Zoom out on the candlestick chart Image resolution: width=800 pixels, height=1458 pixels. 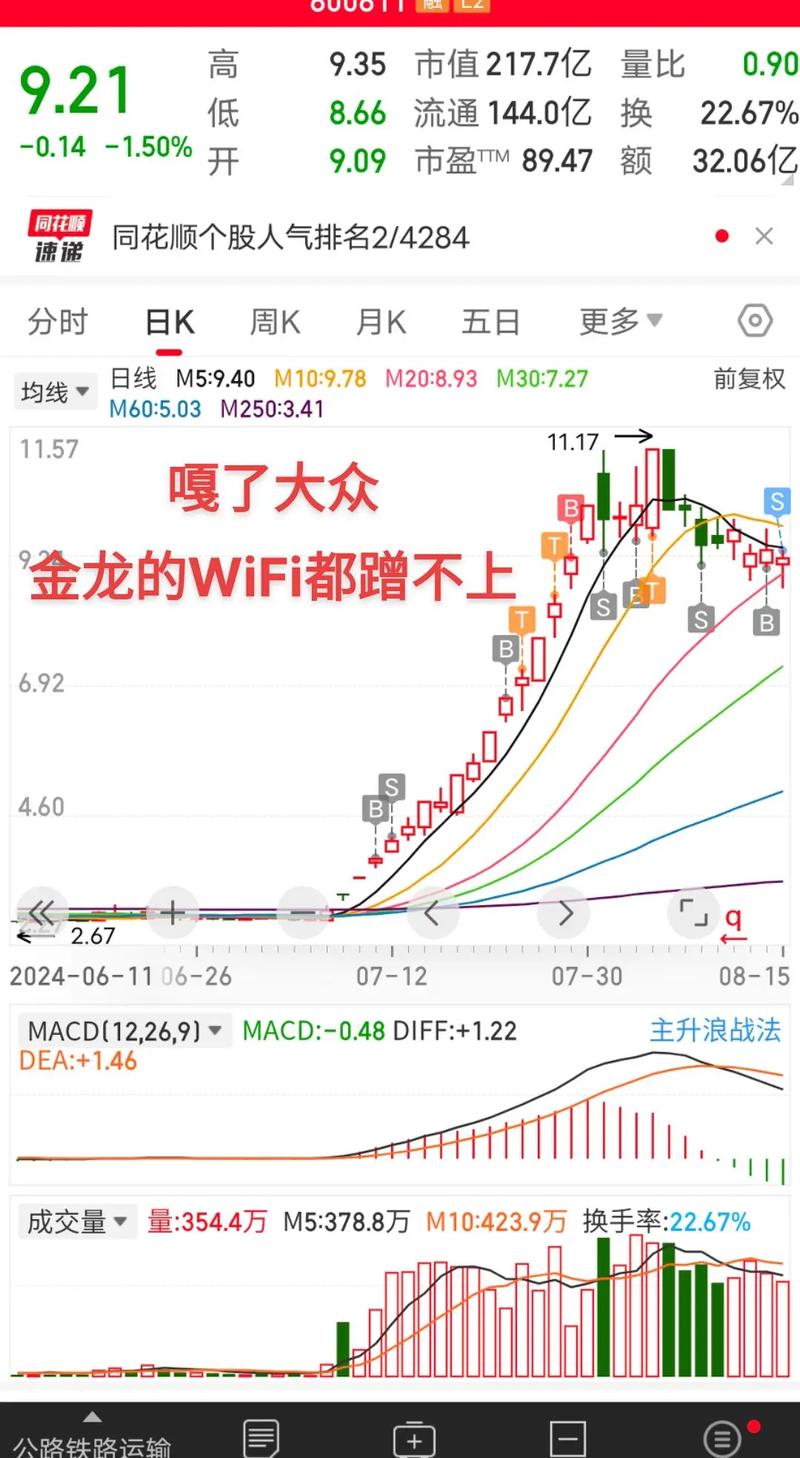(303, 913)
